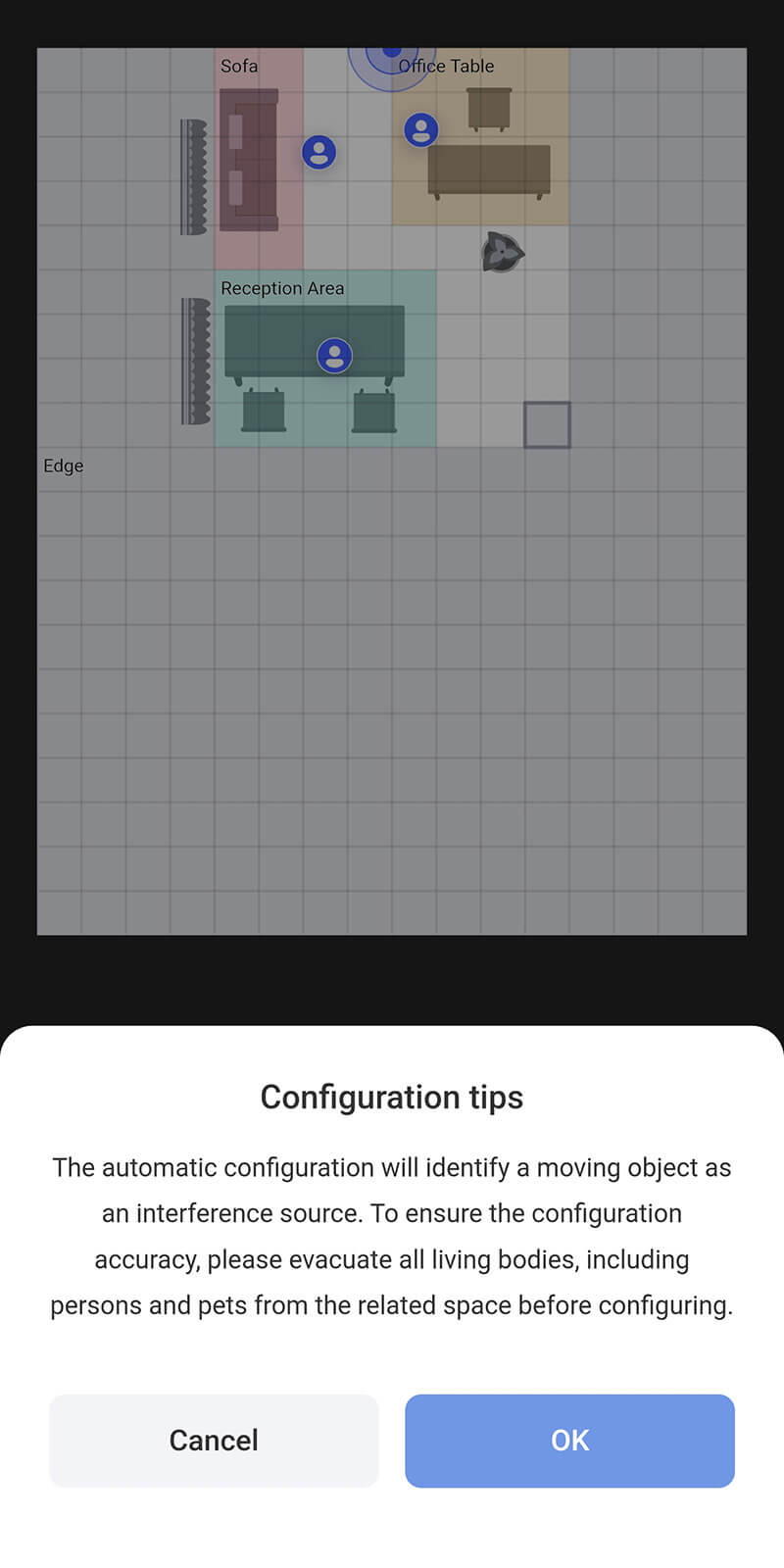Select the small cabinet icon above the office desk
Image resolution: width=784 pixels, height=1568 pixels.
487,108
